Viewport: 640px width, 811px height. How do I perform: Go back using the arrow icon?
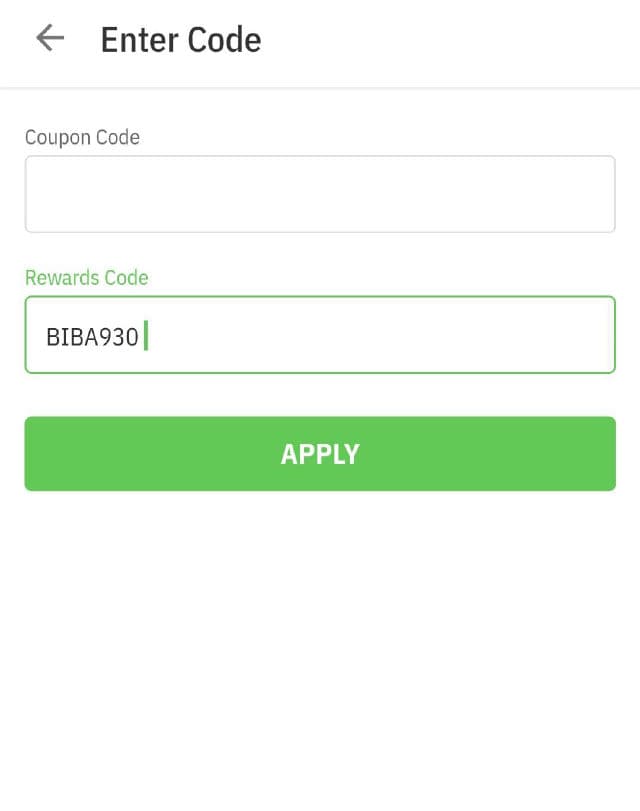[x=49, y=39]
